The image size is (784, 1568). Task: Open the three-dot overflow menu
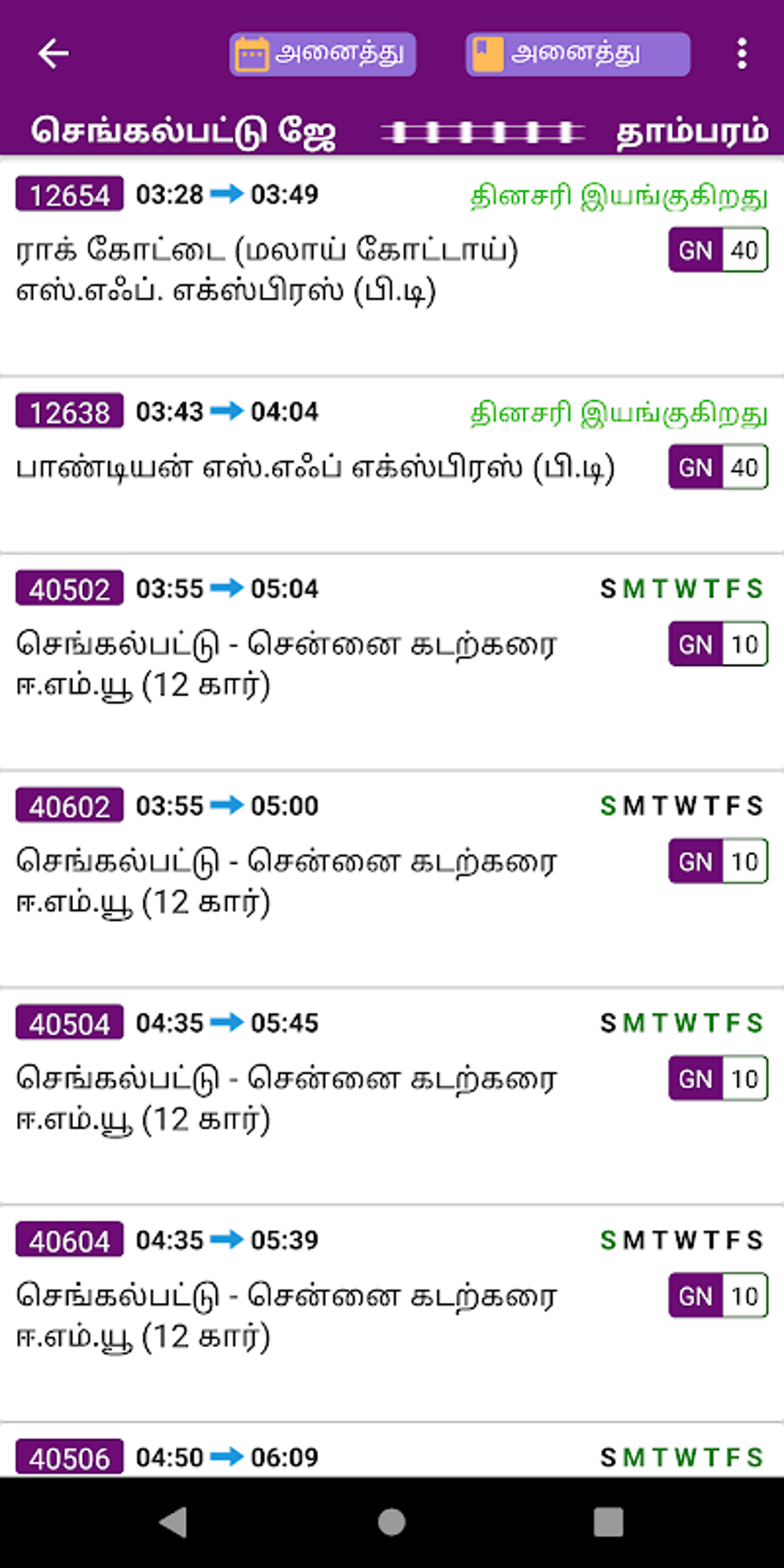[x=741, y=54]
